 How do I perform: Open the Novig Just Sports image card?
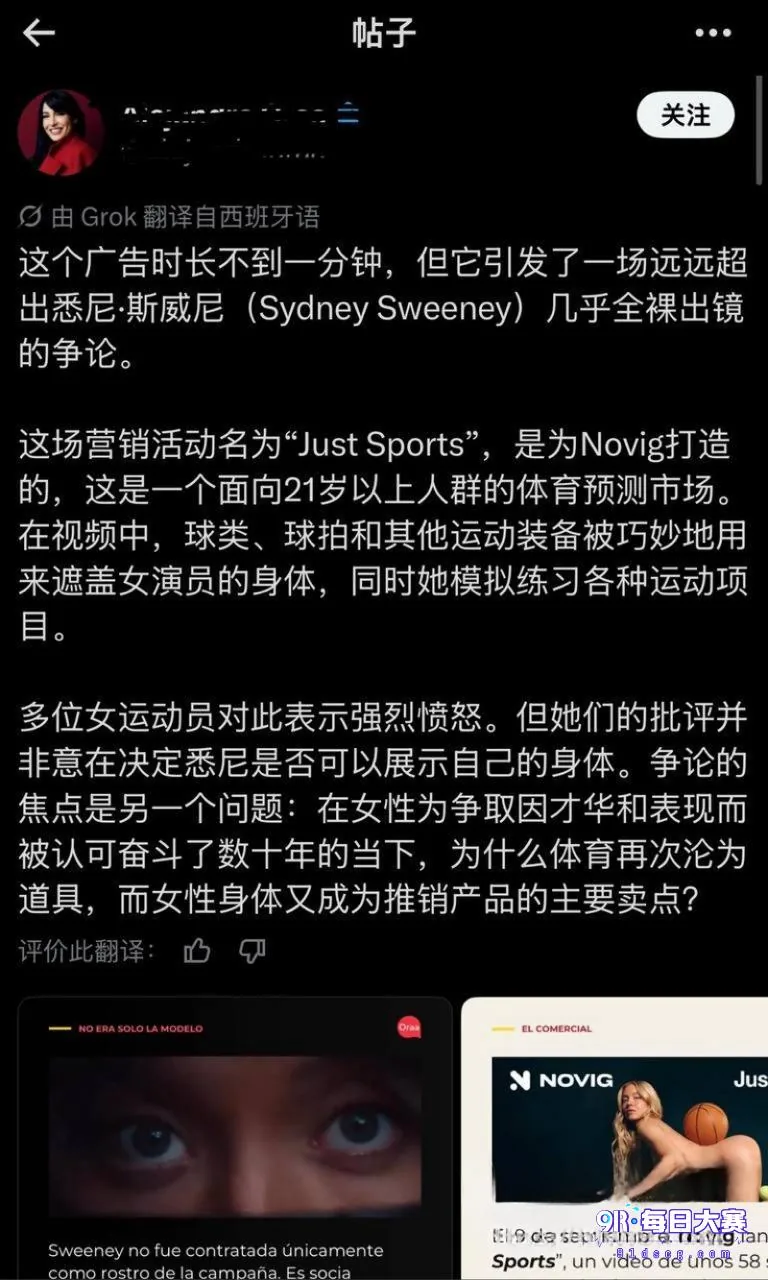(614, 1138)
